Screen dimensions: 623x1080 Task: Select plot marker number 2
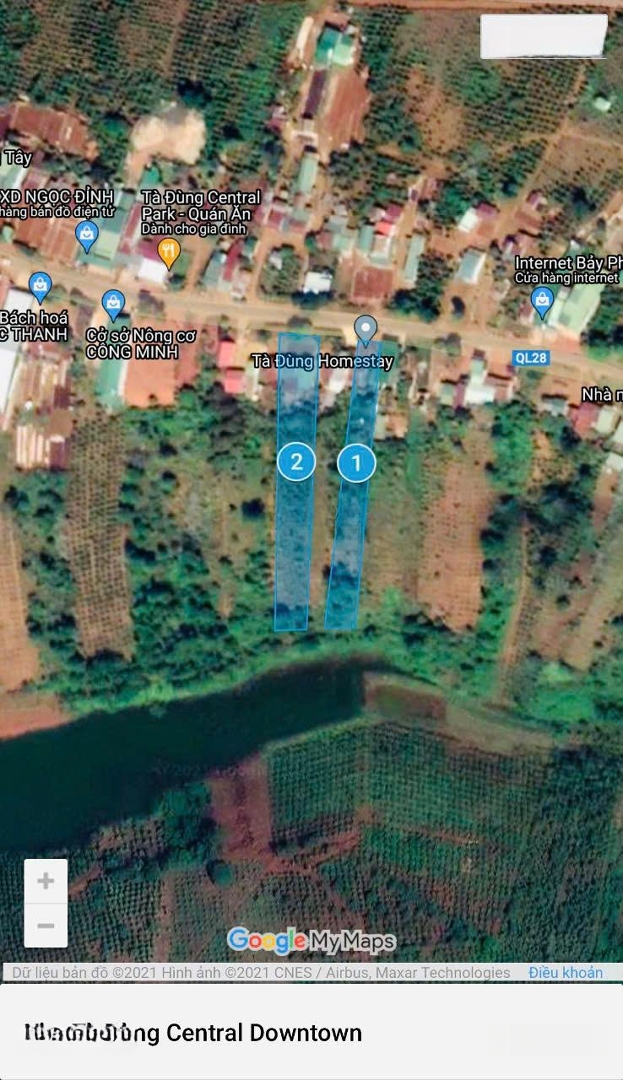point(296,461)
